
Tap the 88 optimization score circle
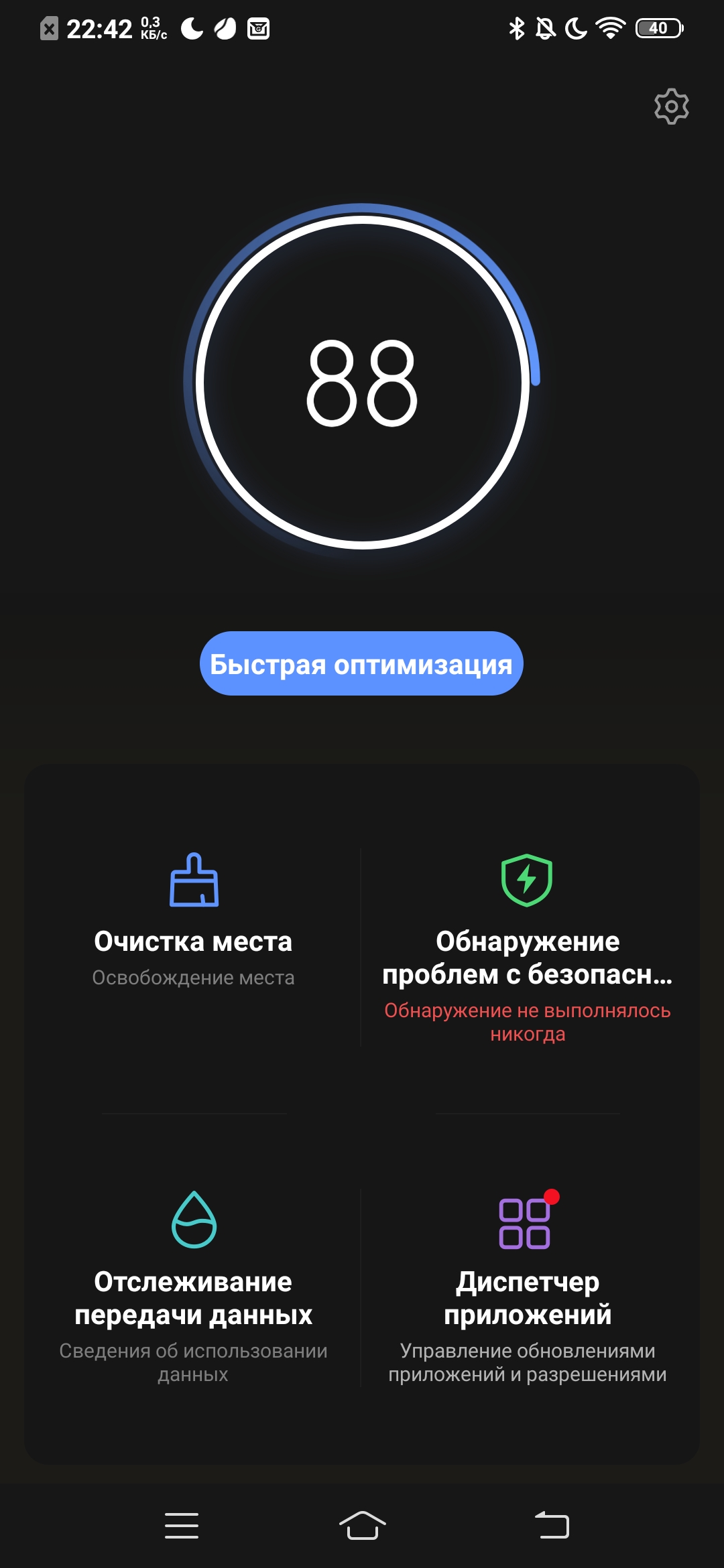pos(362,382)
